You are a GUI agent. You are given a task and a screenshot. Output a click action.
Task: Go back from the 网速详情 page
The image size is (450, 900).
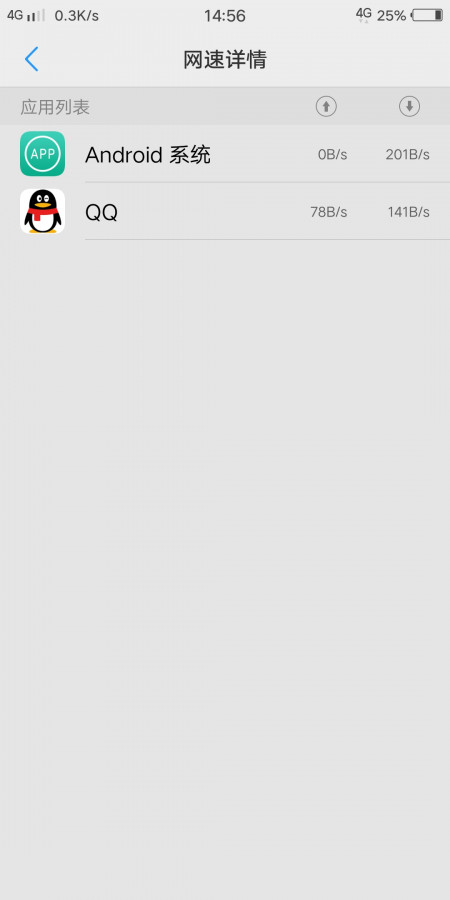32,59
